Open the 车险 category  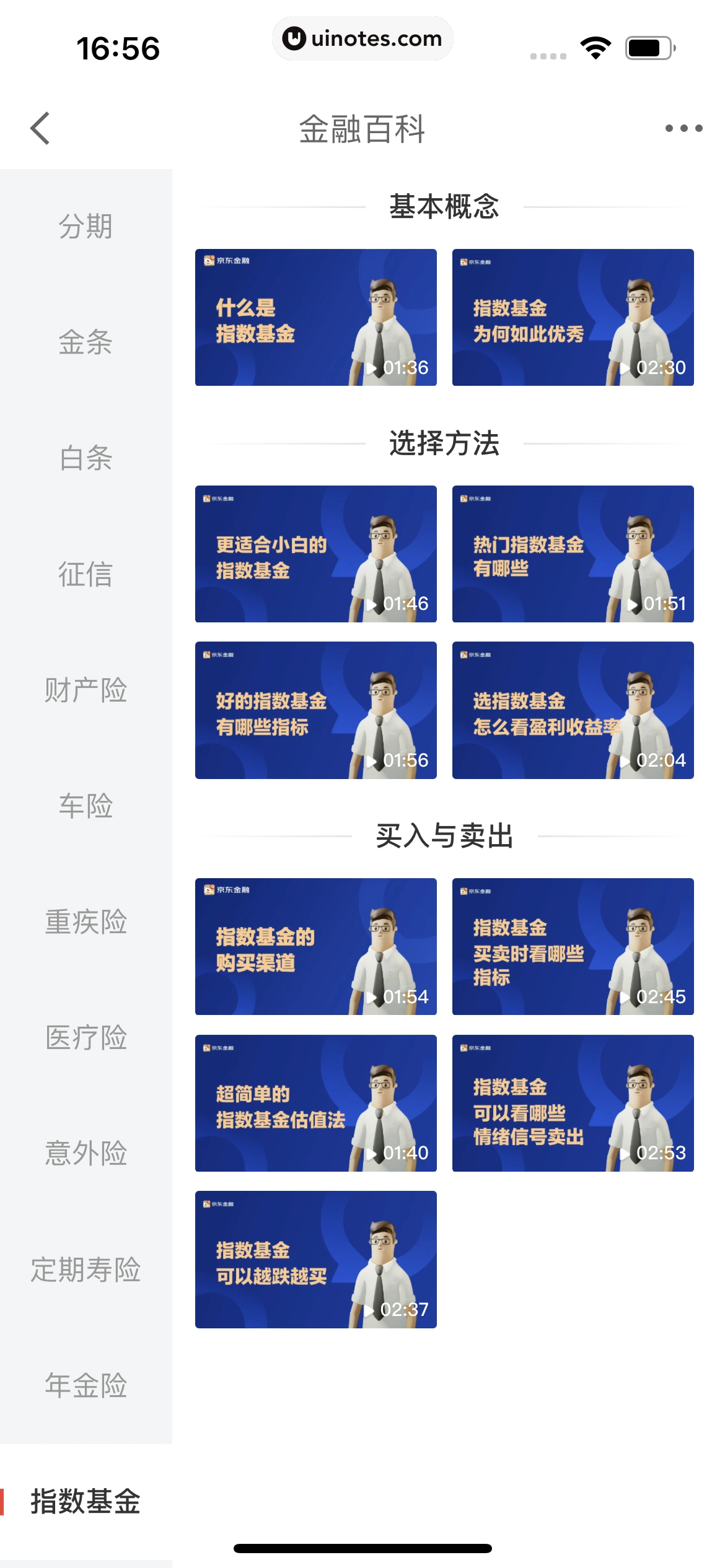[86, 806]
